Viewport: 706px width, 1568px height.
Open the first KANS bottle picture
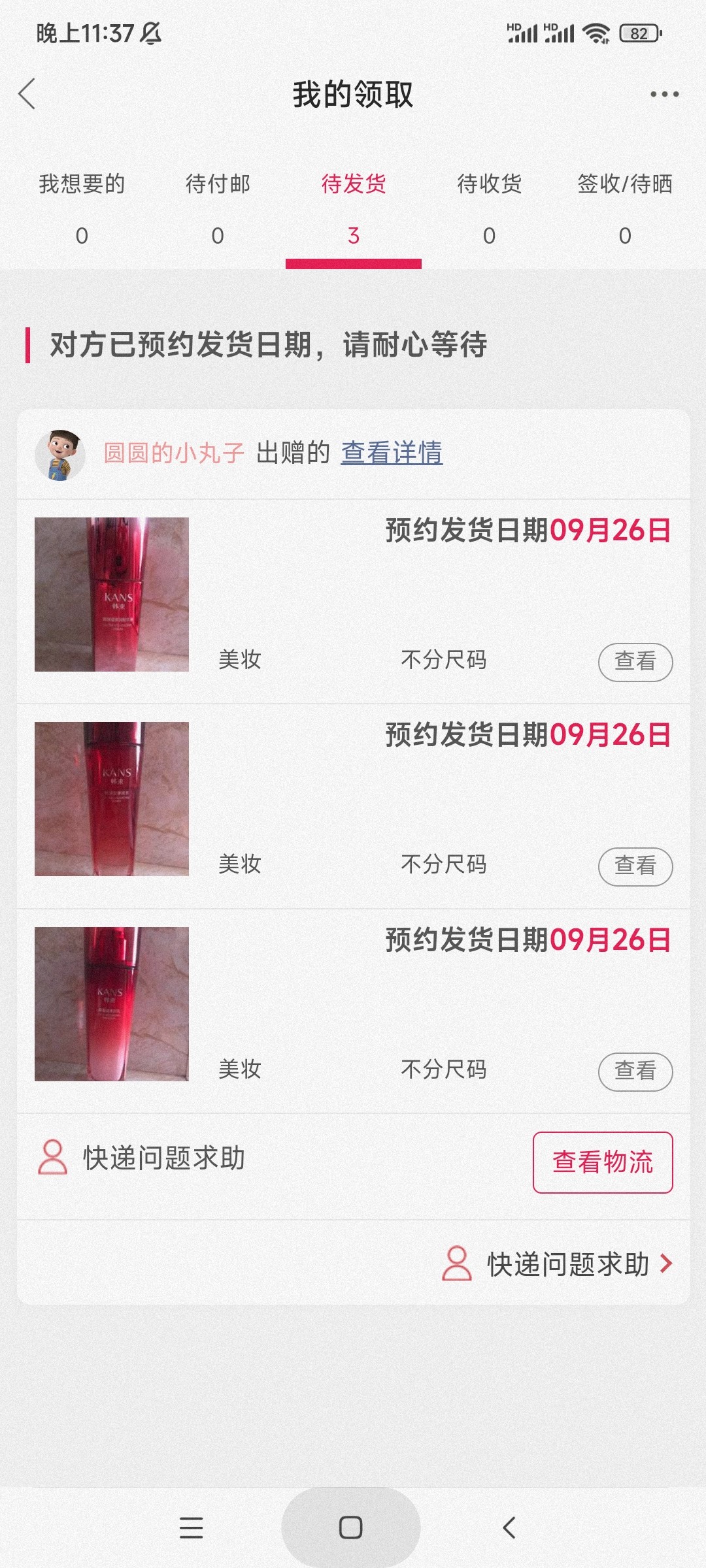[x=112, y=595]
